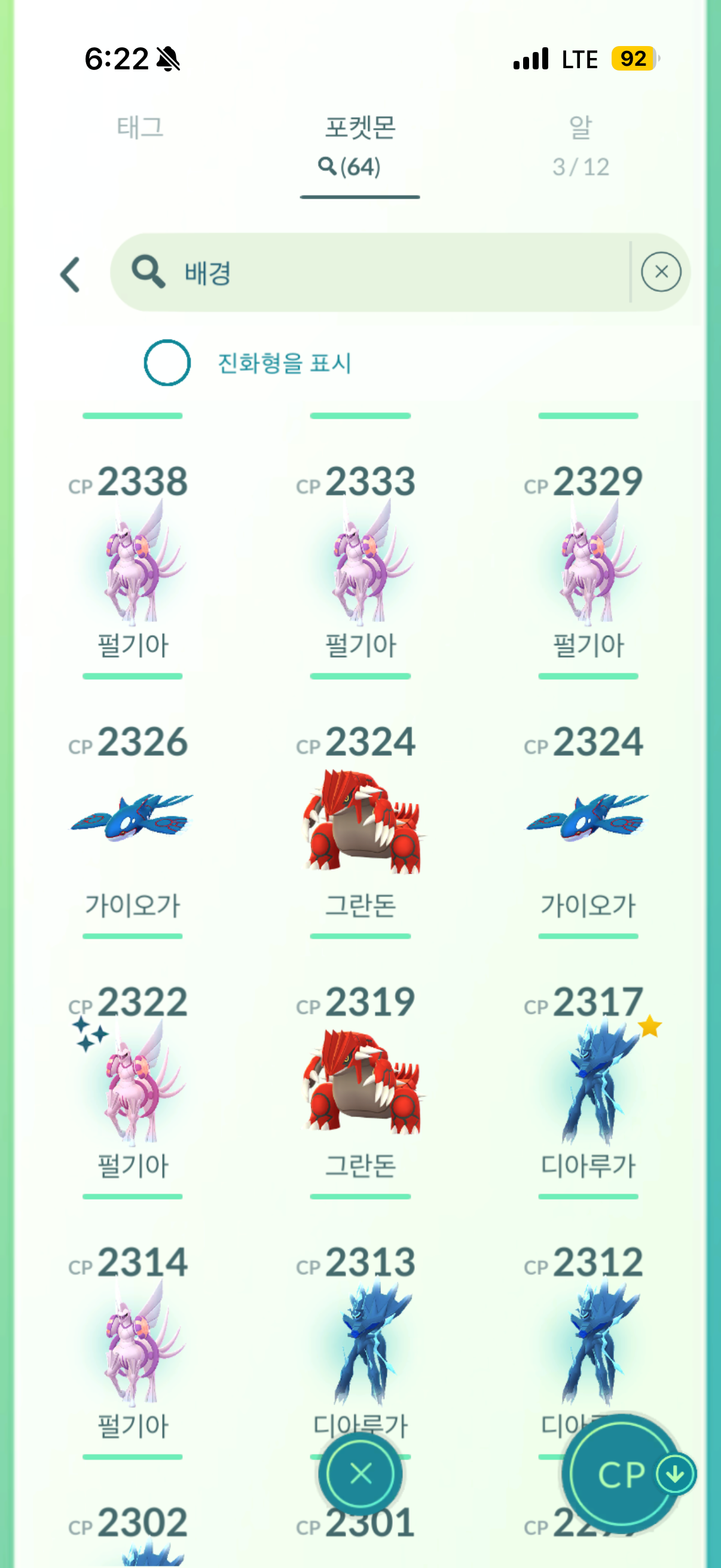Enable the 진화형을 표시 option

(x=167, y=363)
